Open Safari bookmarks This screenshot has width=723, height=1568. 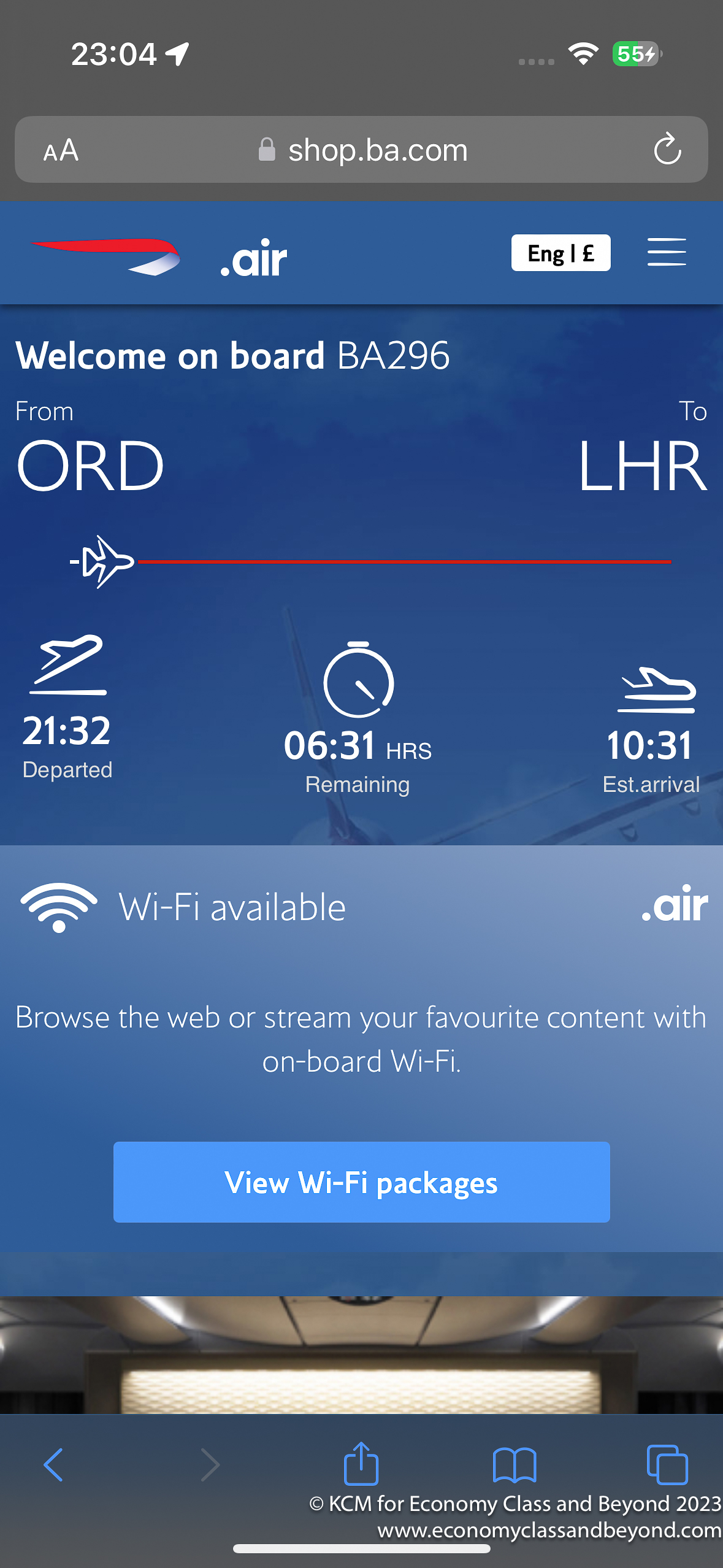pyautogui.click(x=515, y=1465)
